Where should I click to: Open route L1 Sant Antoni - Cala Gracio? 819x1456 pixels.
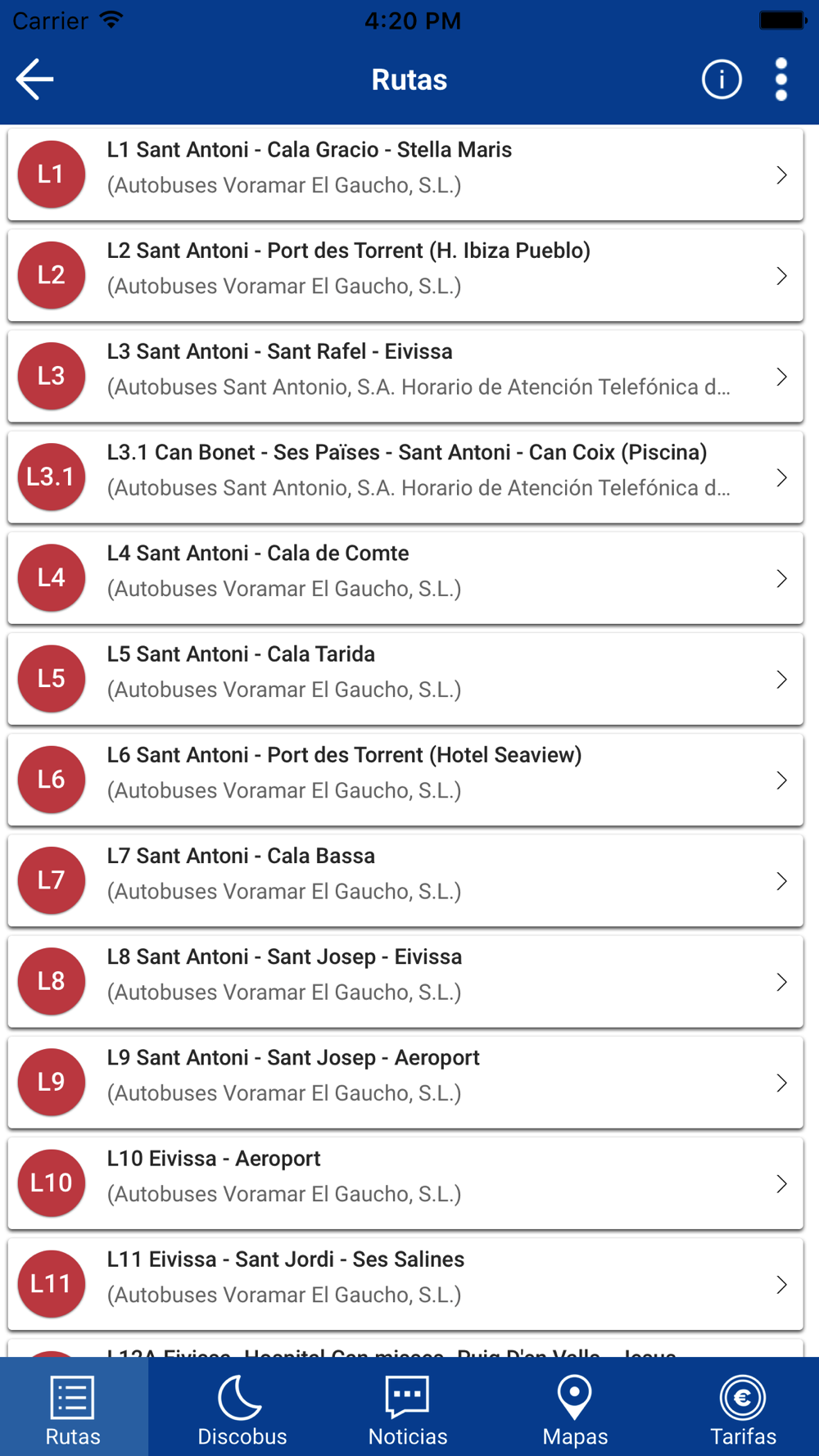click(x=405, y=174)
